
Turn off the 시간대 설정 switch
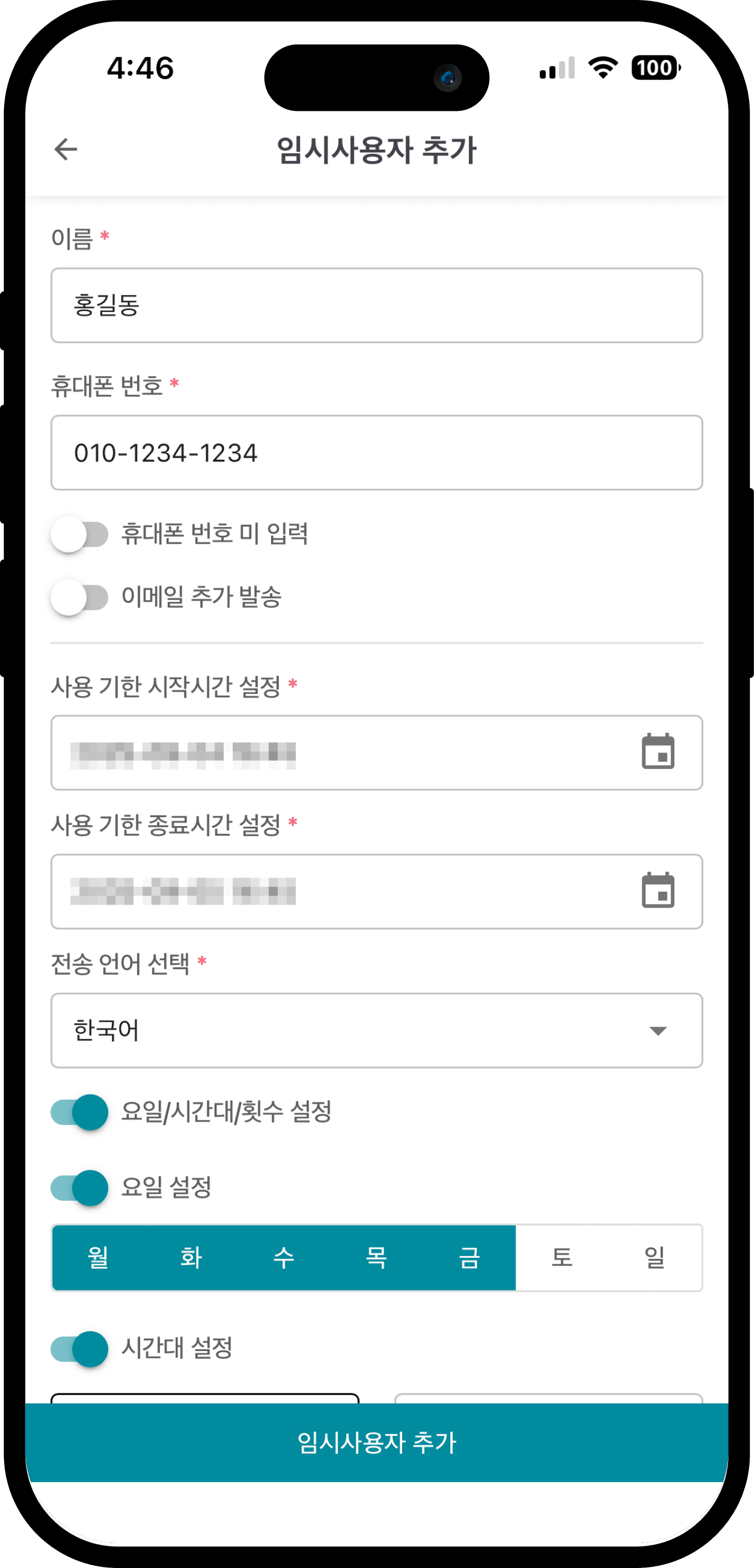tap(81, 1350)
